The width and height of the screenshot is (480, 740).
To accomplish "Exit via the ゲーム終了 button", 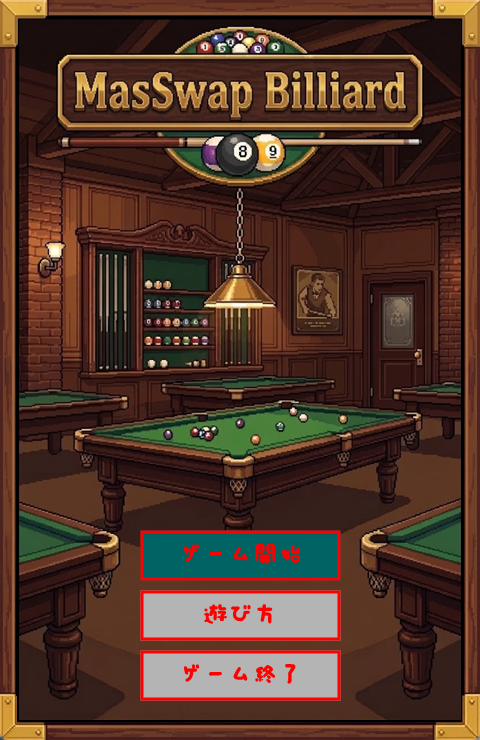I will (x=240, y=675).
